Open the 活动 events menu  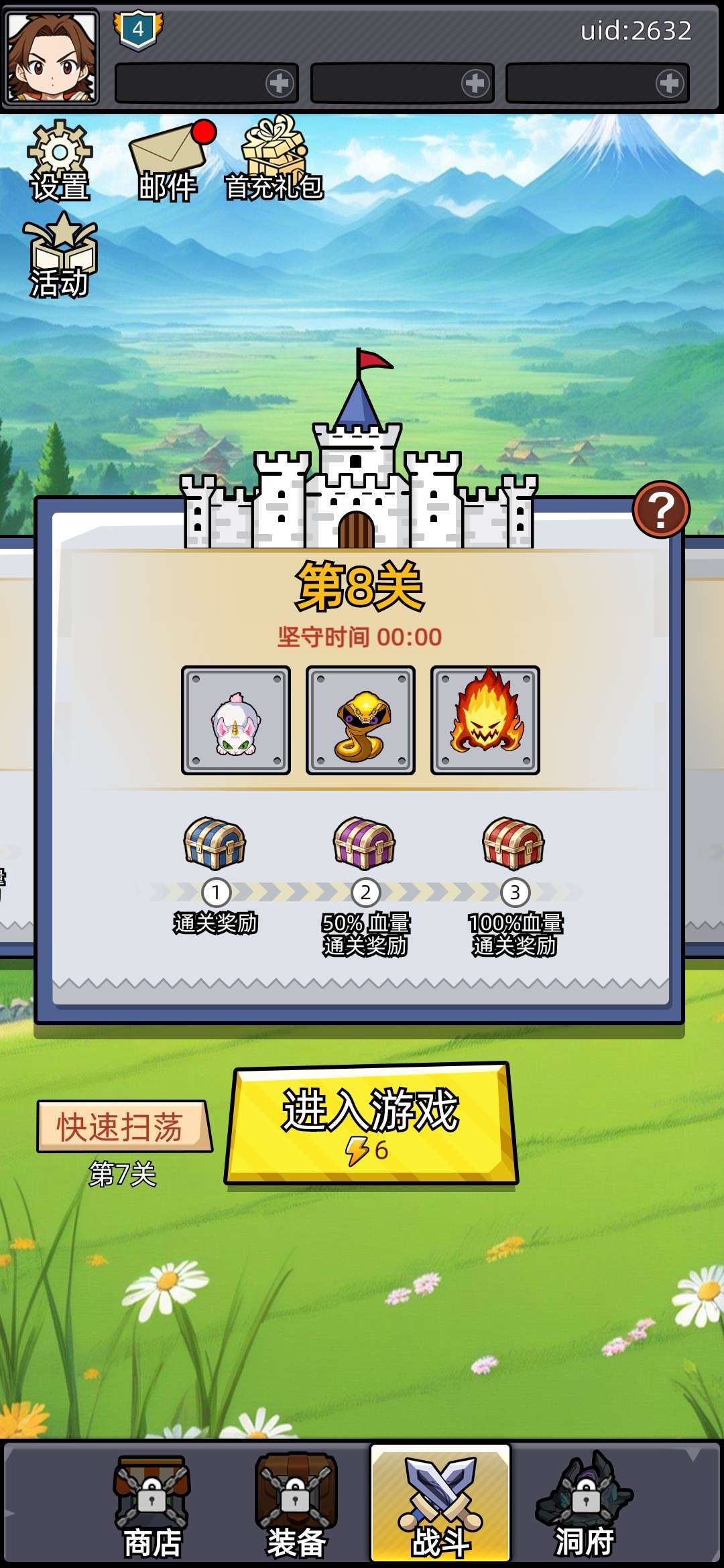60,257
